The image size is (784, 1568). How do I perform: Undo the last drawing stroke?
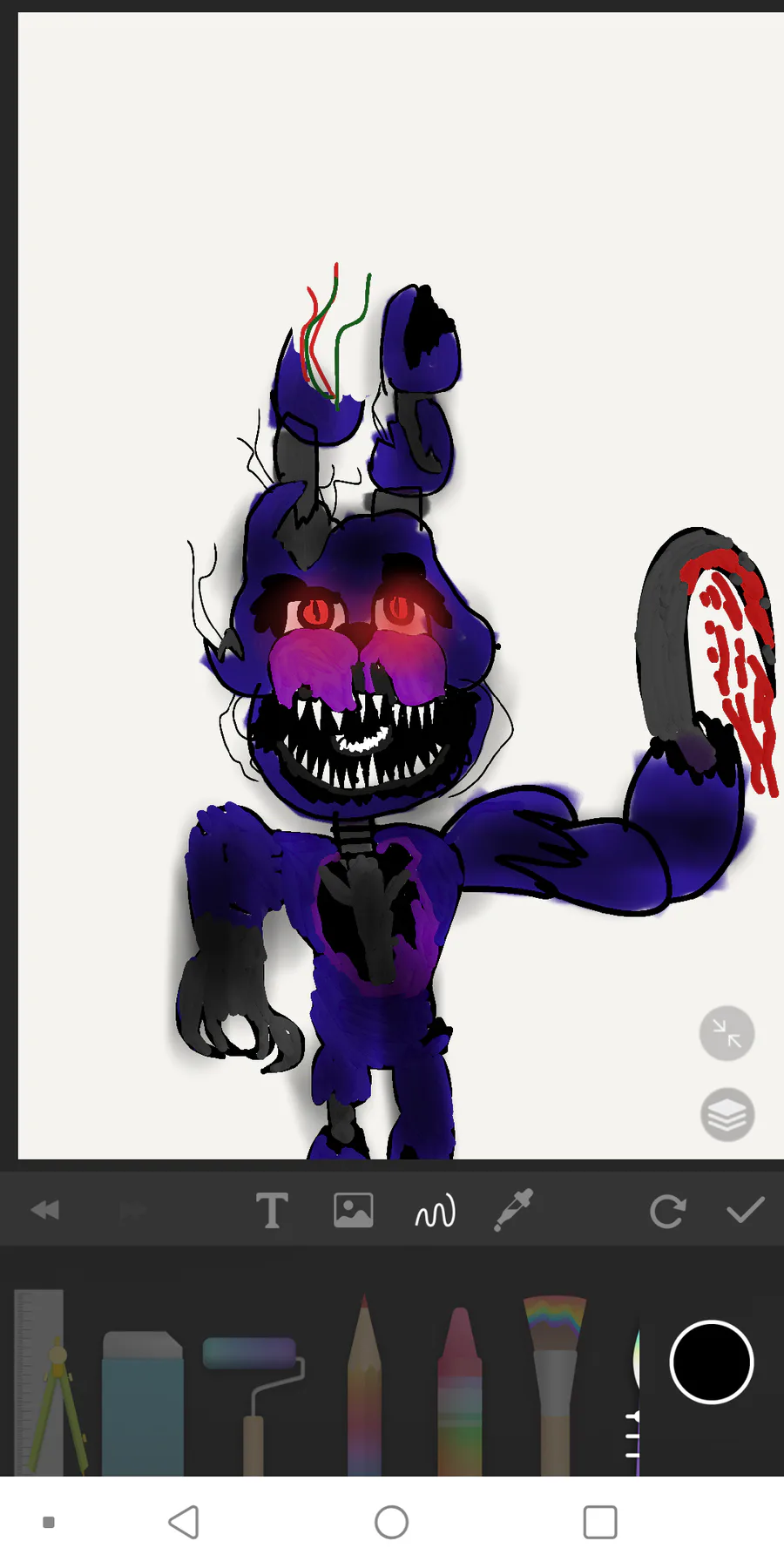tap(45, 1210)
